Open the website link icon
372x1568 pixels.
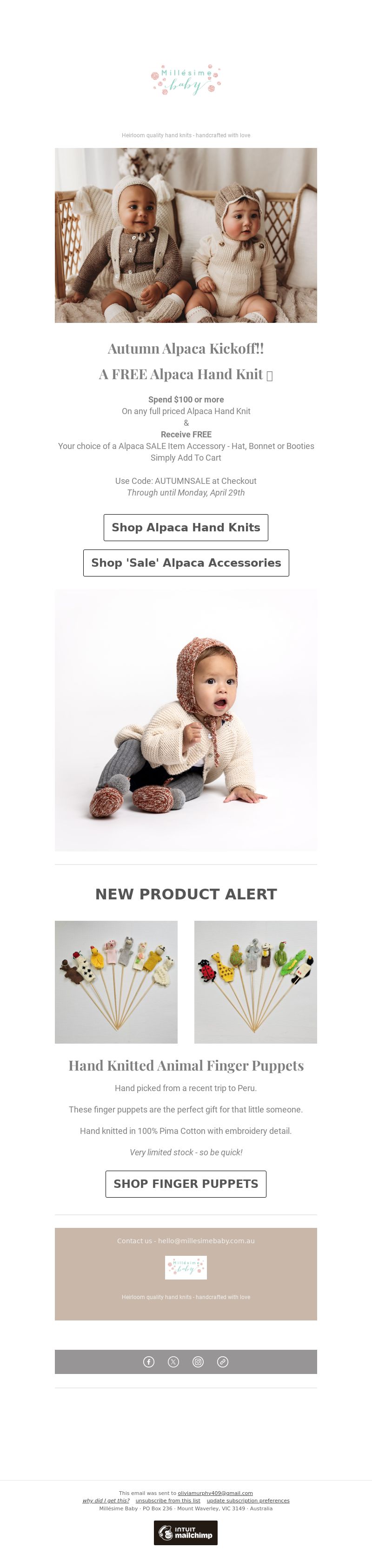(x=222, y=1362)
